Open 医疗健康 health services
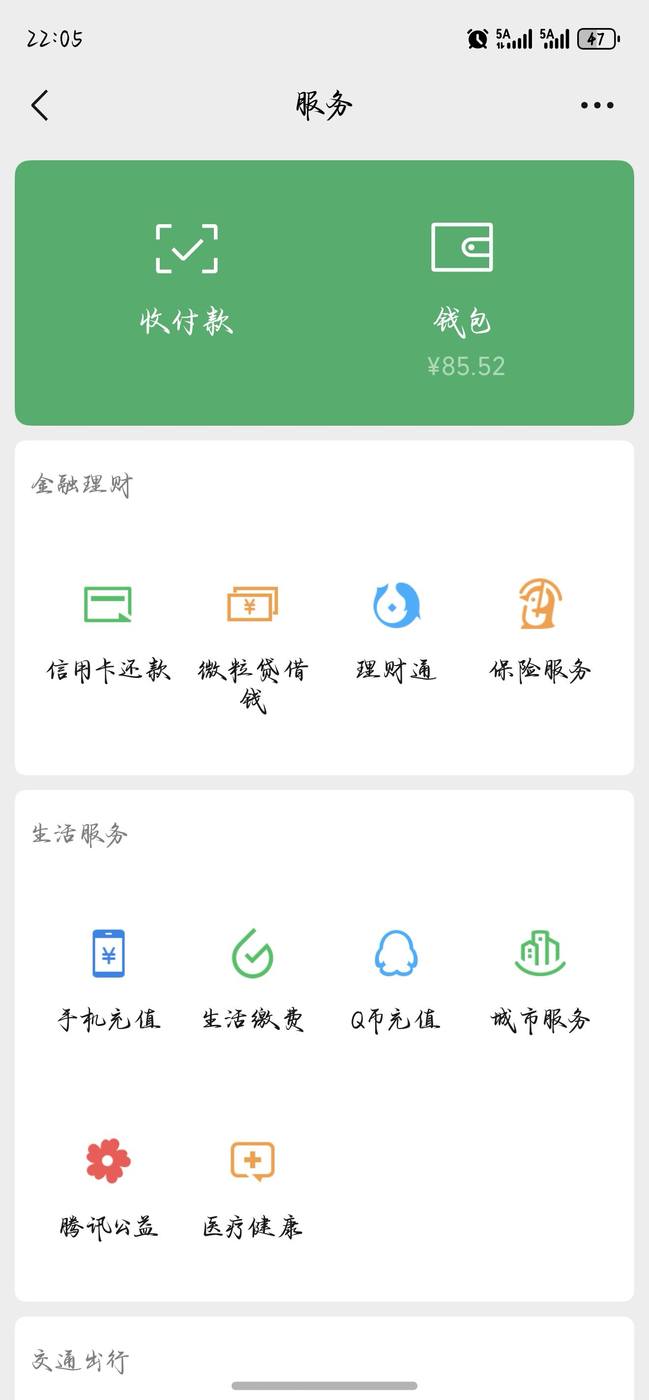The width and height of the screenshot is (649, 1400). pos(252,1186)
